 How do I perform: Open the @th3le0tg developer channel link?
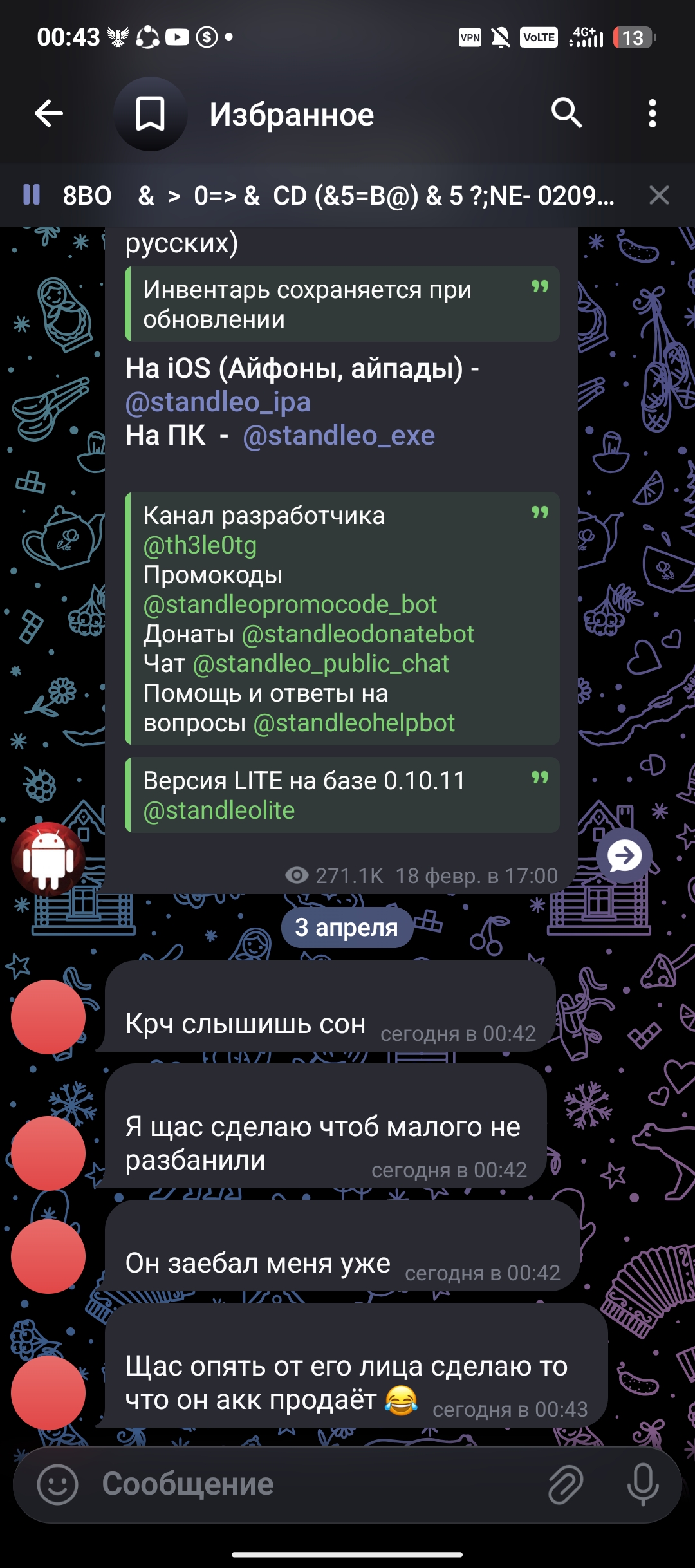coord(200,546)
